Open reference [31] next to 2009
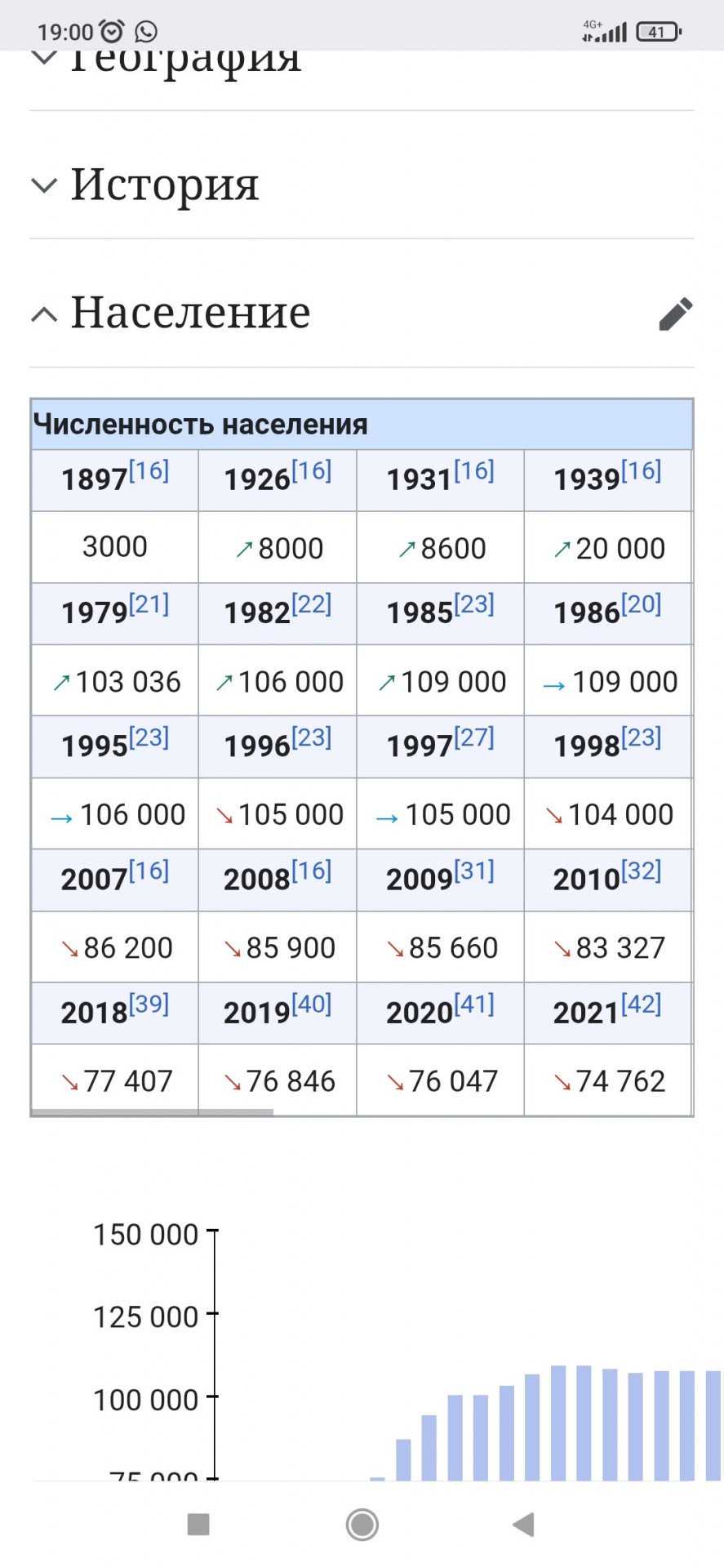The image size is (724, 1568). (474, 871)
